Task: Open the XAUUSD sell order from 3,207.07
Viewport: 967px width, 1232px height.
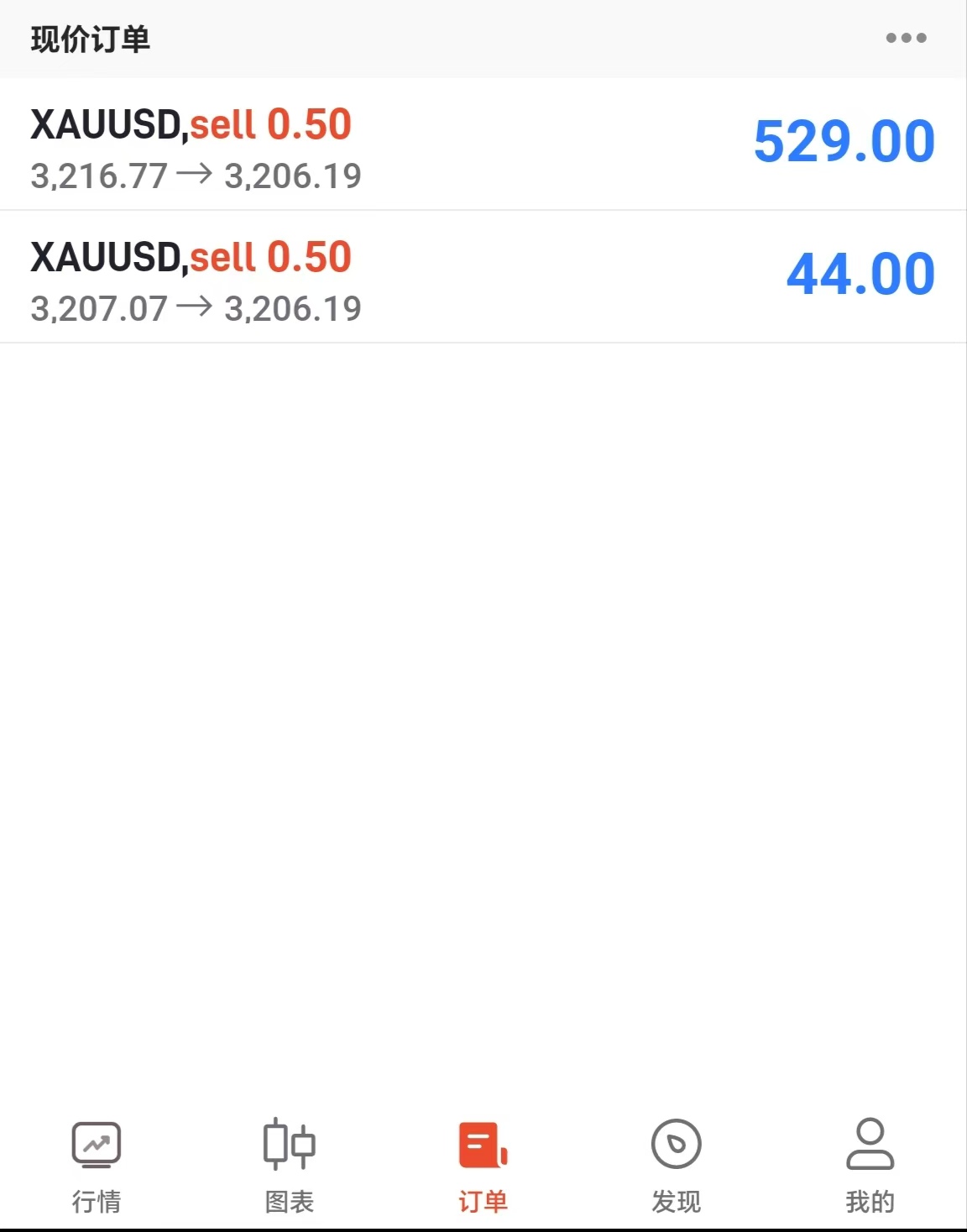Action: tap(483, 277)
